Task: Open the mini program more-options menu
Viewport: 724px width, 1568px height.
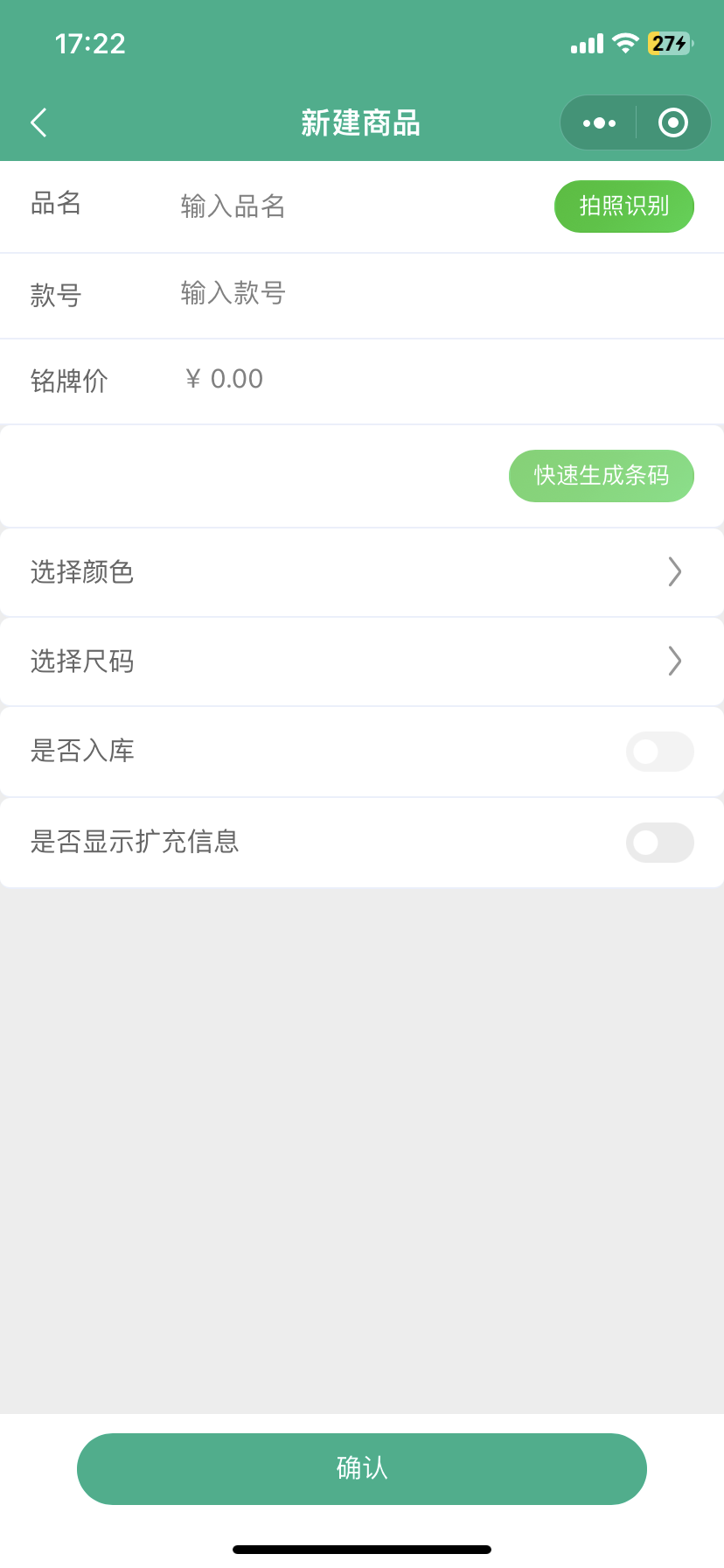Action: click(599, 122)
